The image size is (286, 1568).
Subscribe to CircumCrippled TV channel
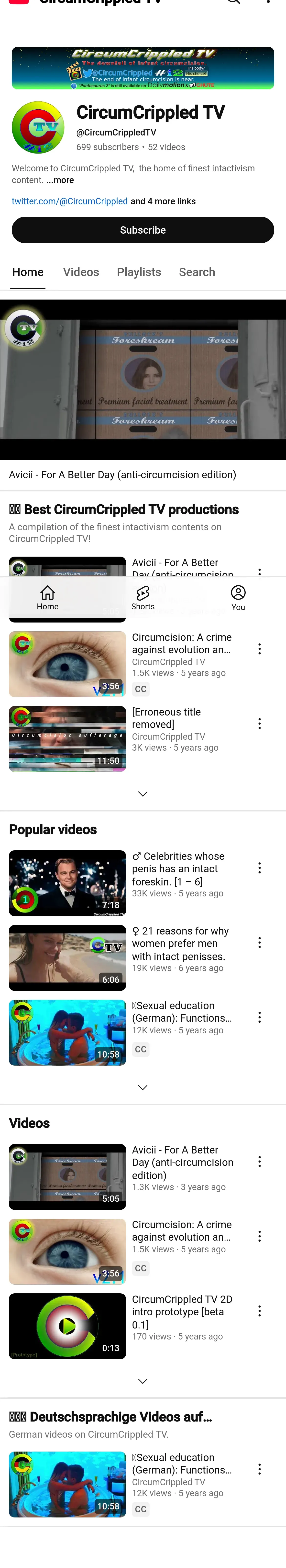pos(143,230)
